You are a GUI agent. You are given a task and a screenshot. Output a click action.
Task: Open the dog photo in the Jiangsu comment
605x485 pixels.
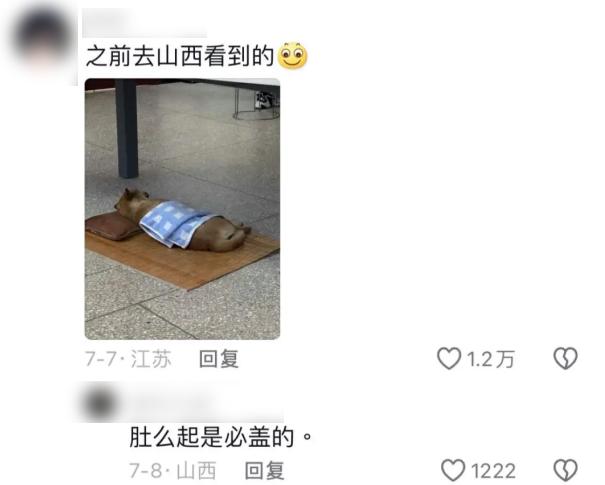[181, 208]
